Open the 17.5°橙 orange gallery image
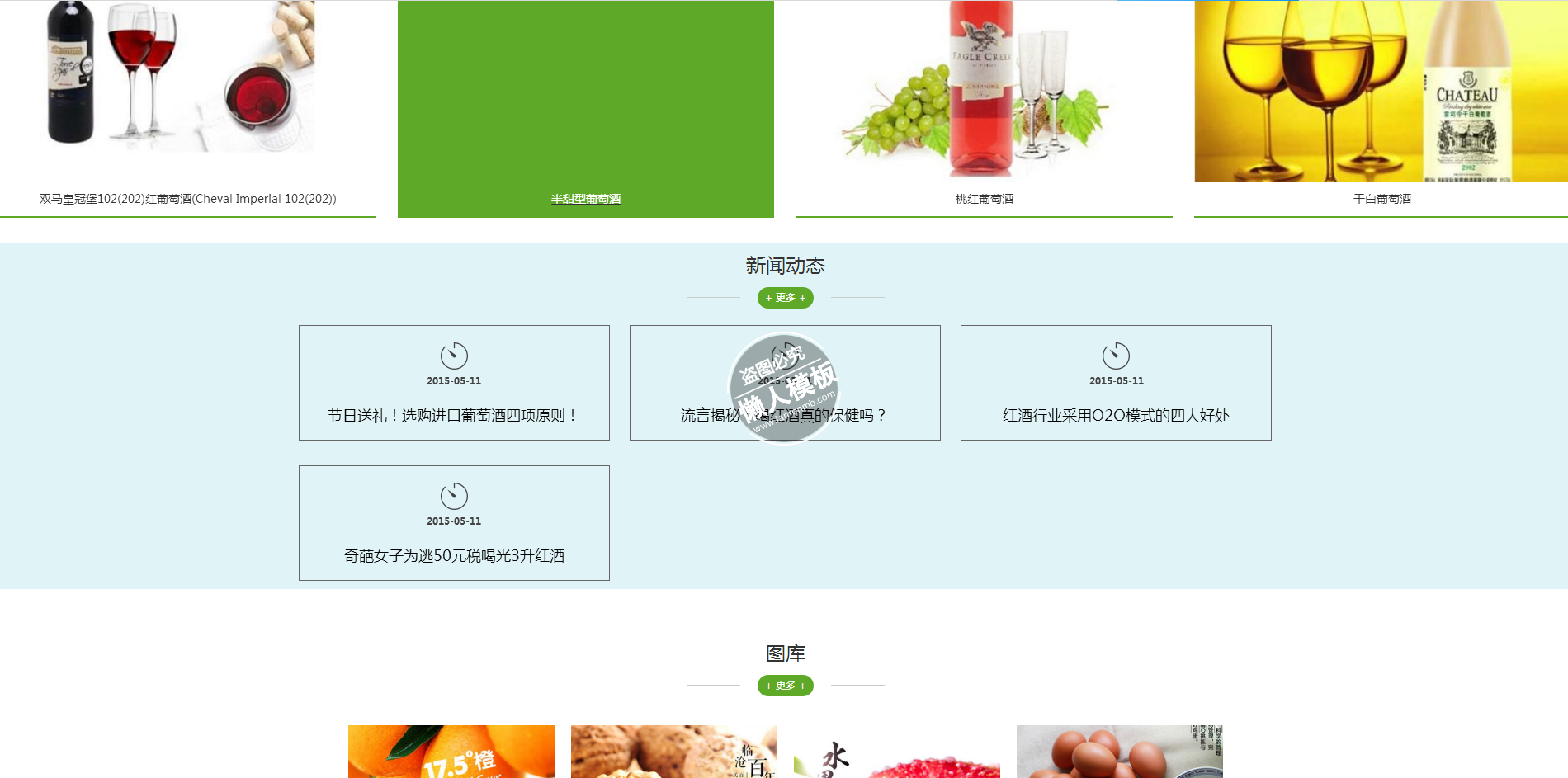 451,752
